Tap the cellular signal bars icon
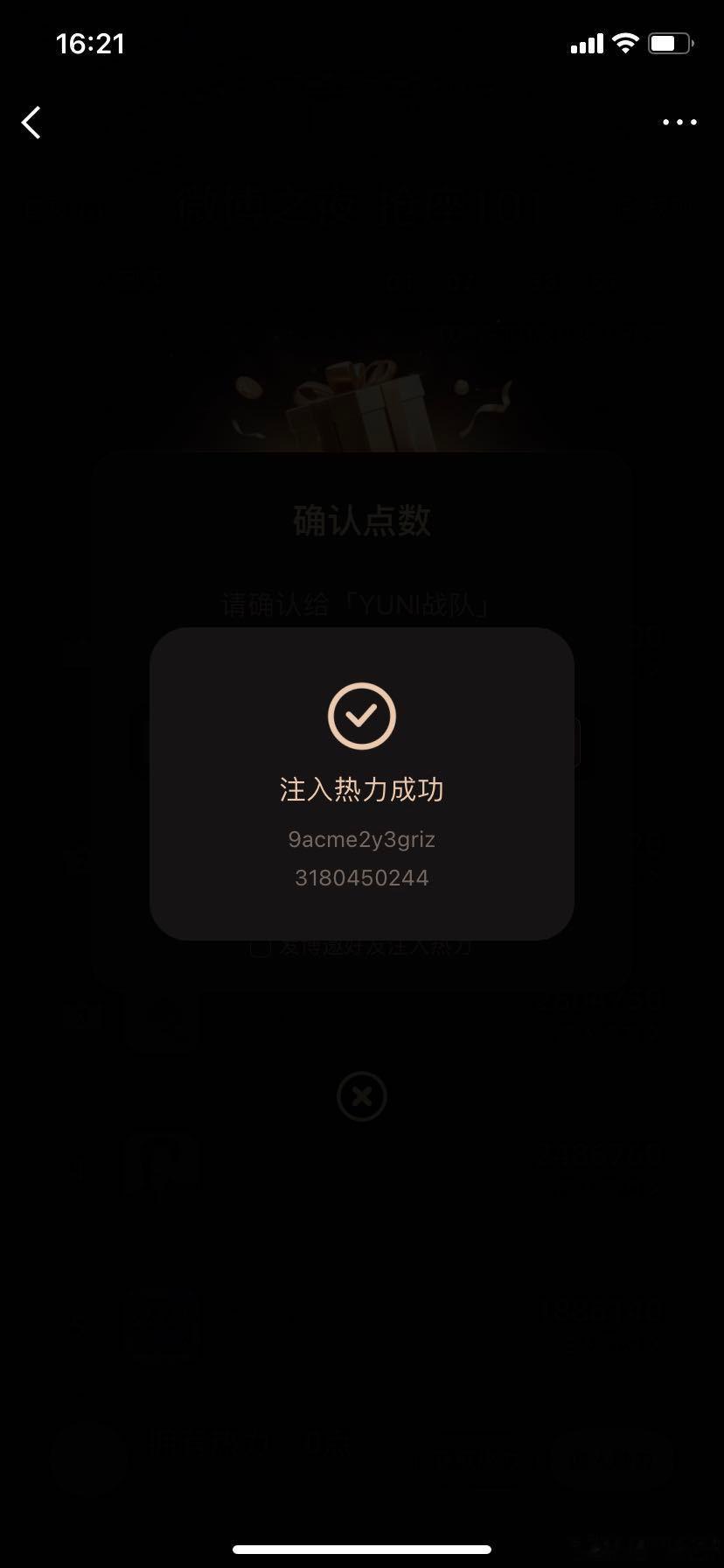Viewport: 724px width, 1568px height. point(584,42)
